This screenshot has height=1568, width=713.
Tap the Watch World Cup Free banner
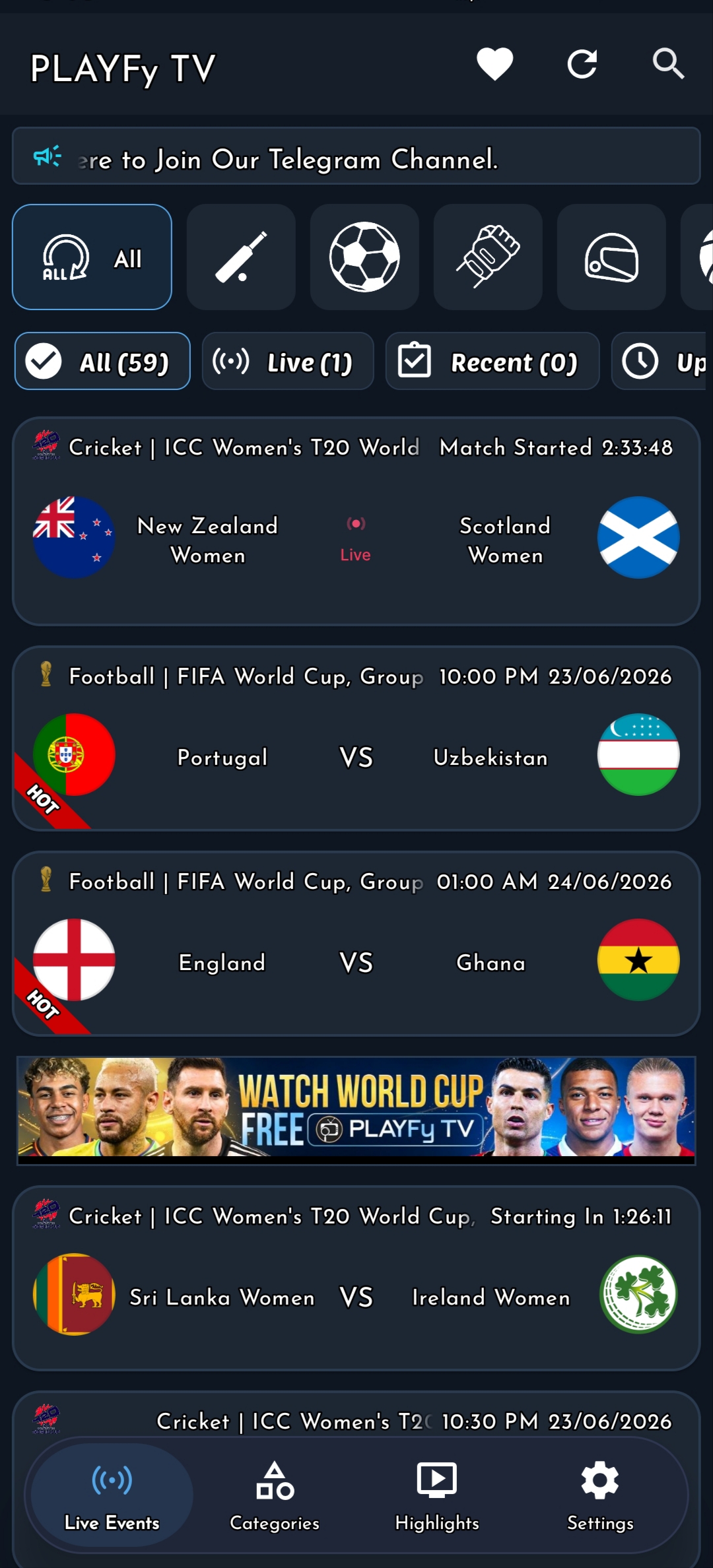click(356, 1111)
